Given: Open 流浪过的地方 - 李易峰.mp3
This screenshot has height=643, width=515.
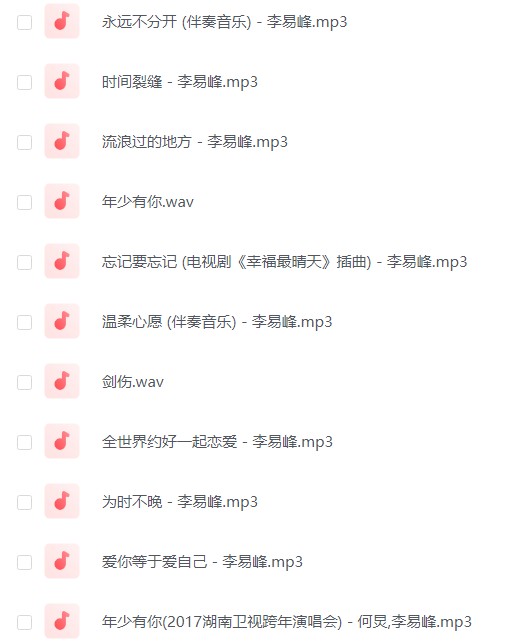Looking at the screenshot, I should click(195, 142).
